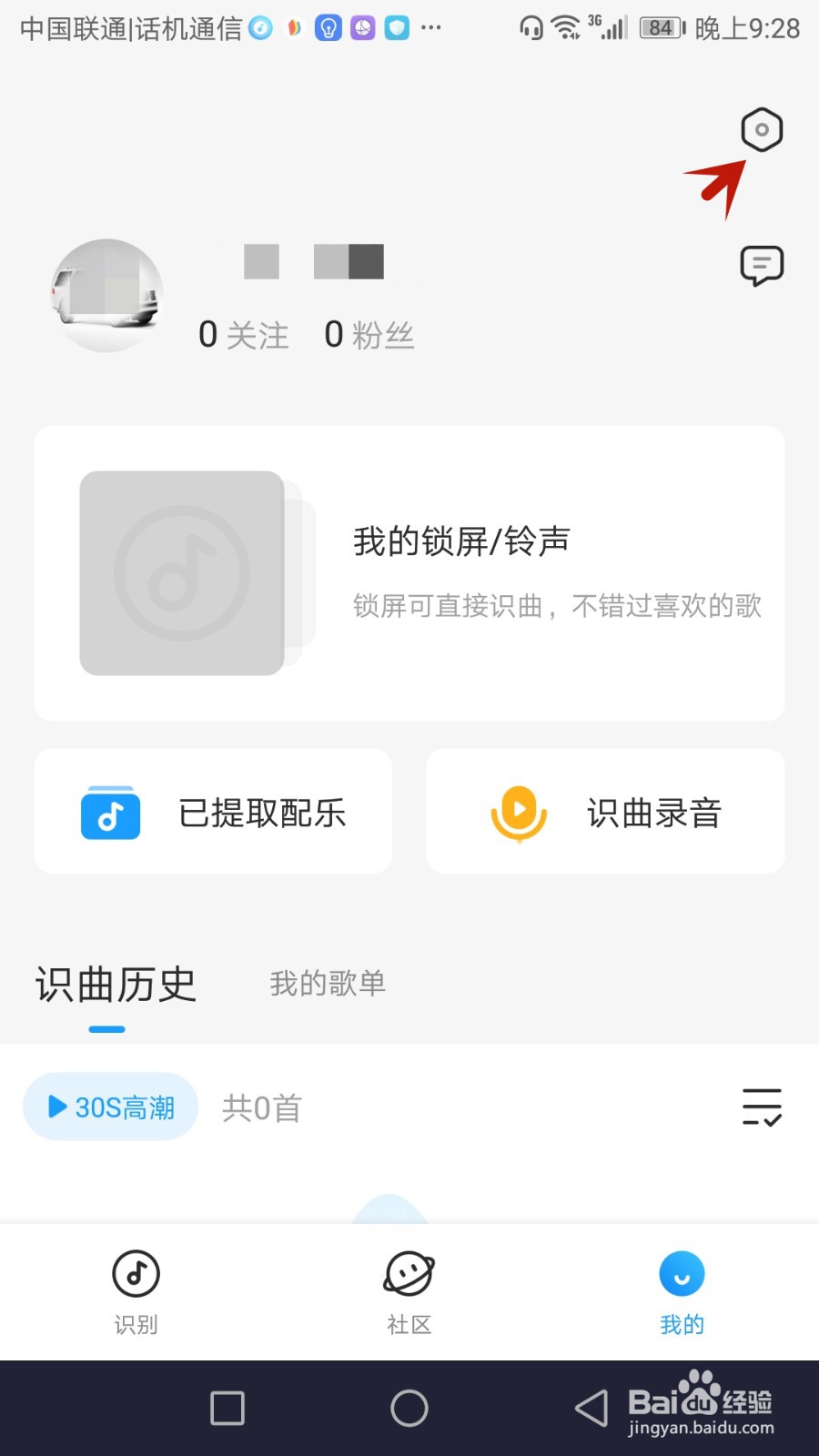View the 0 粉丝 followers list

click(369, 335)
